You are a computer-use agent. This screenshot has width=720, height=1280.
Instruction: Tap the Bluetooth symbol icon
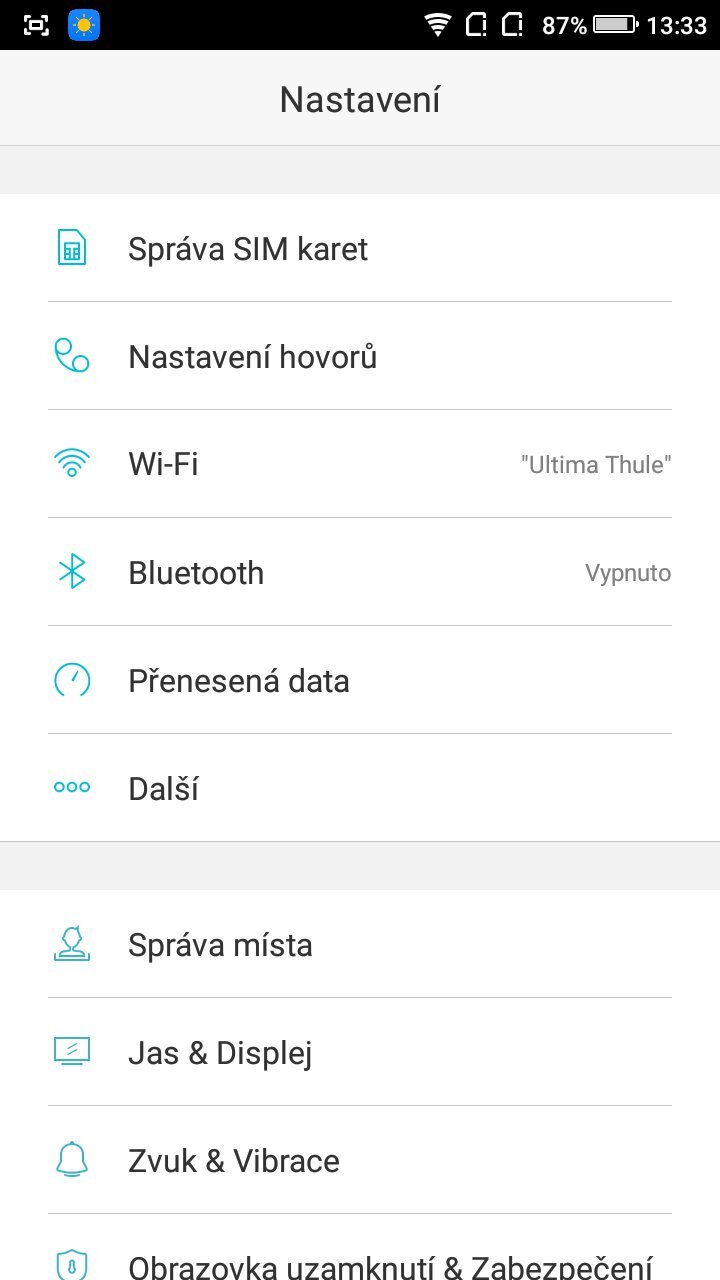pos(71,572)
